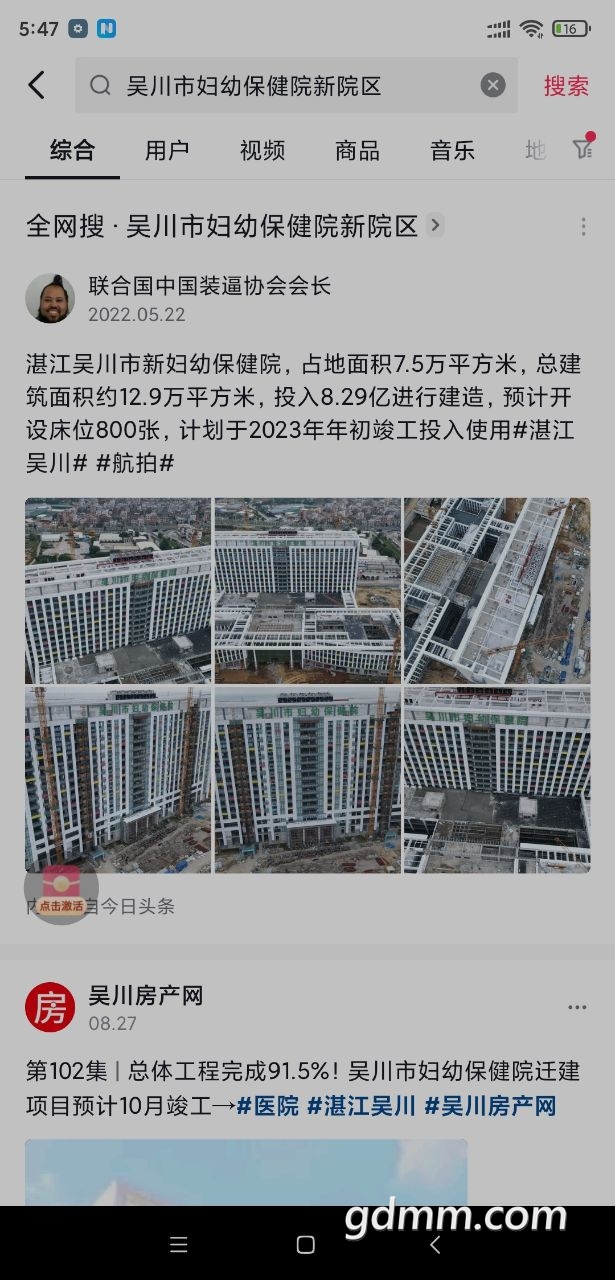Clear the search query text

pyautogui.click(x=492, y=86)
